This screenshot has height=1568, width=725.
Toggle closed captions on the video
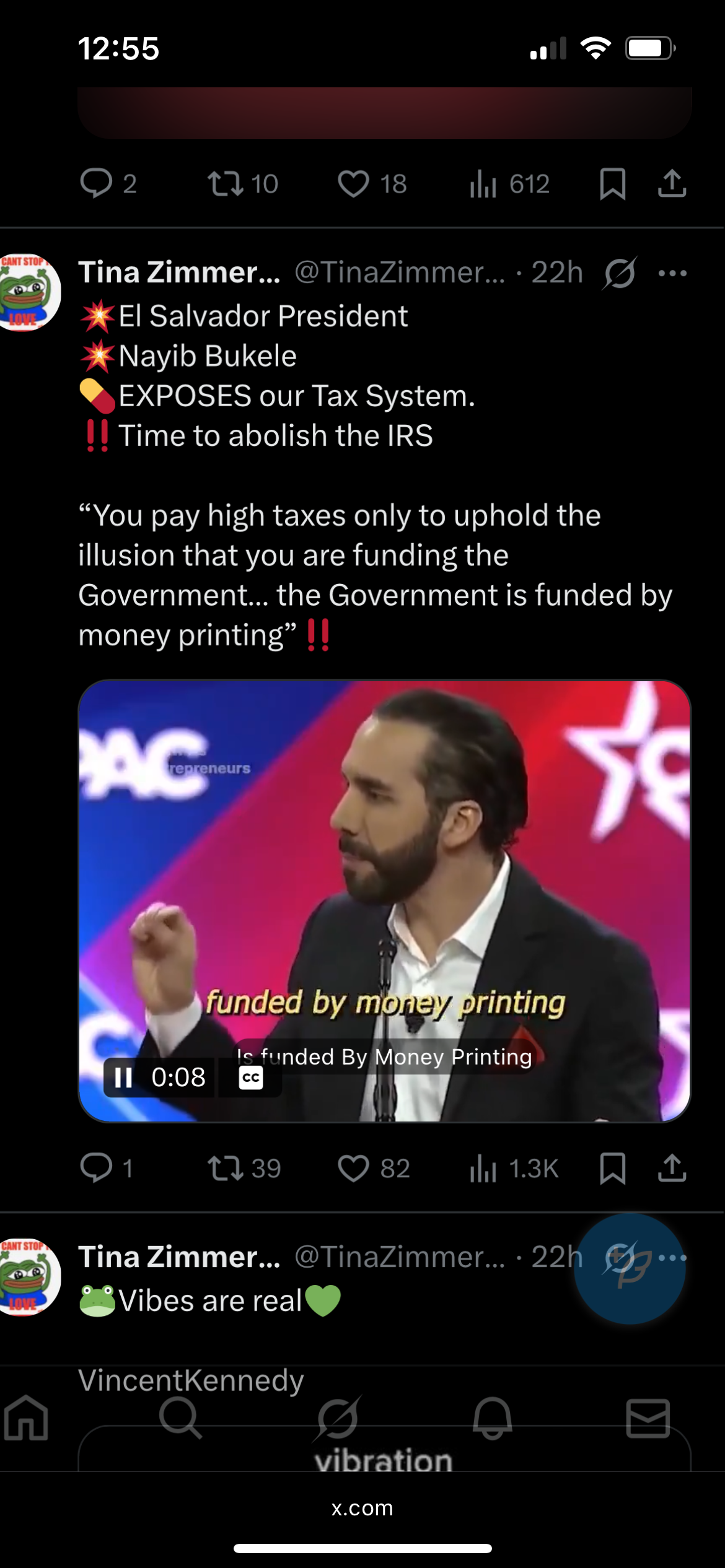click(251, 1078)
